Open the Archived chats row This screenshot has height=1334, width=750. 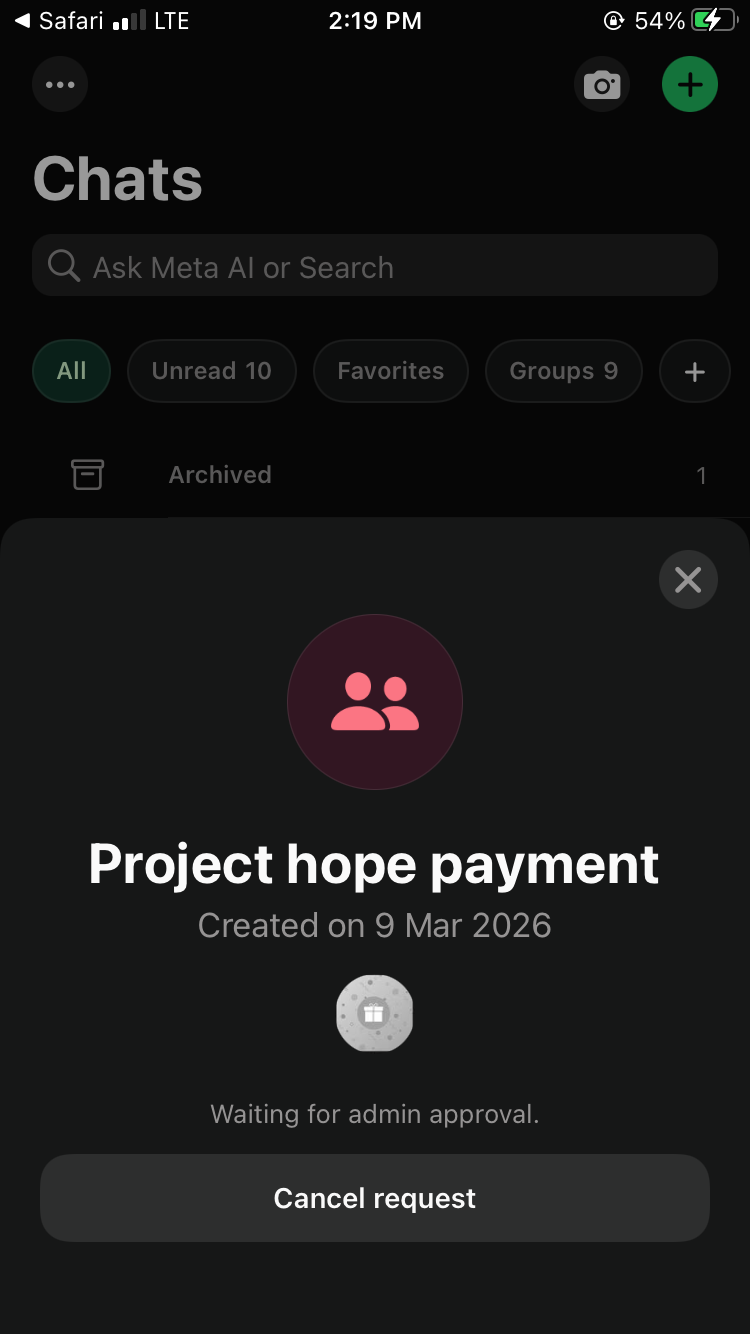tap(375, 475)
